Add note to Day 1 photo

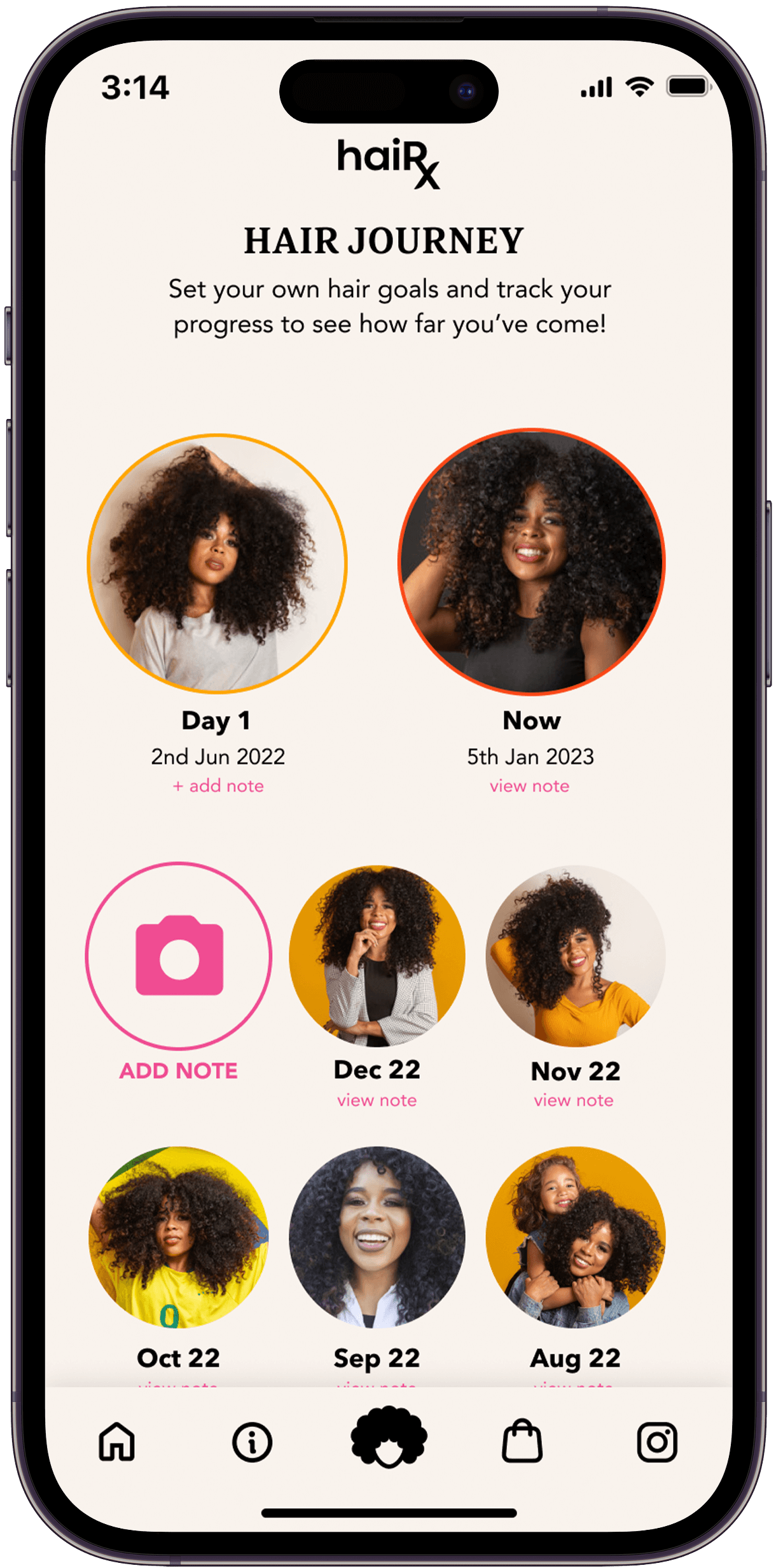coord(218,786)
